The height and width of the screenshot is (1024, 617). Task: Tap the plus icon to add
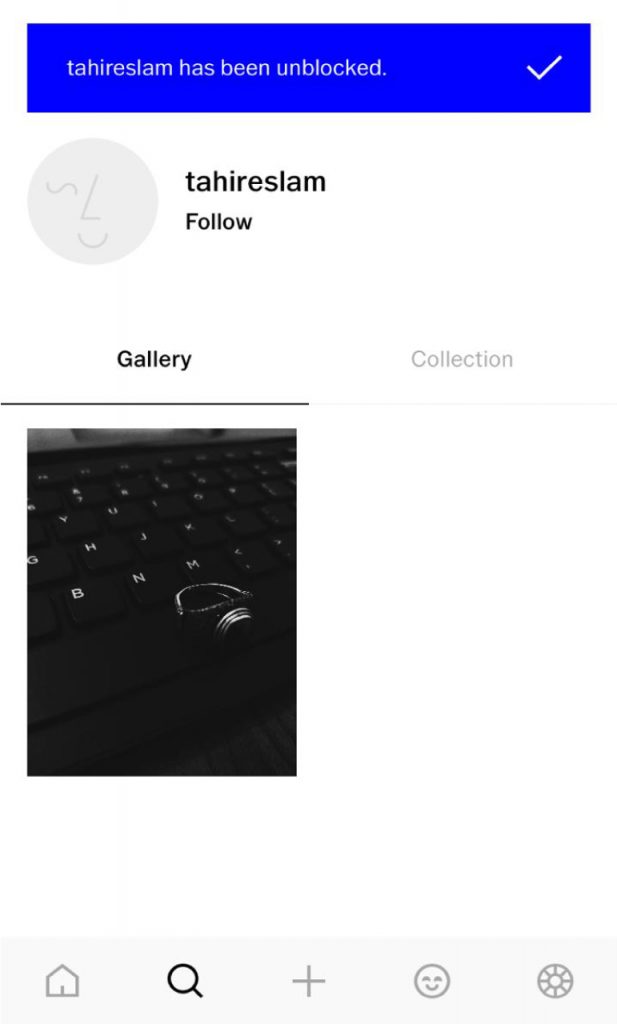308,981
